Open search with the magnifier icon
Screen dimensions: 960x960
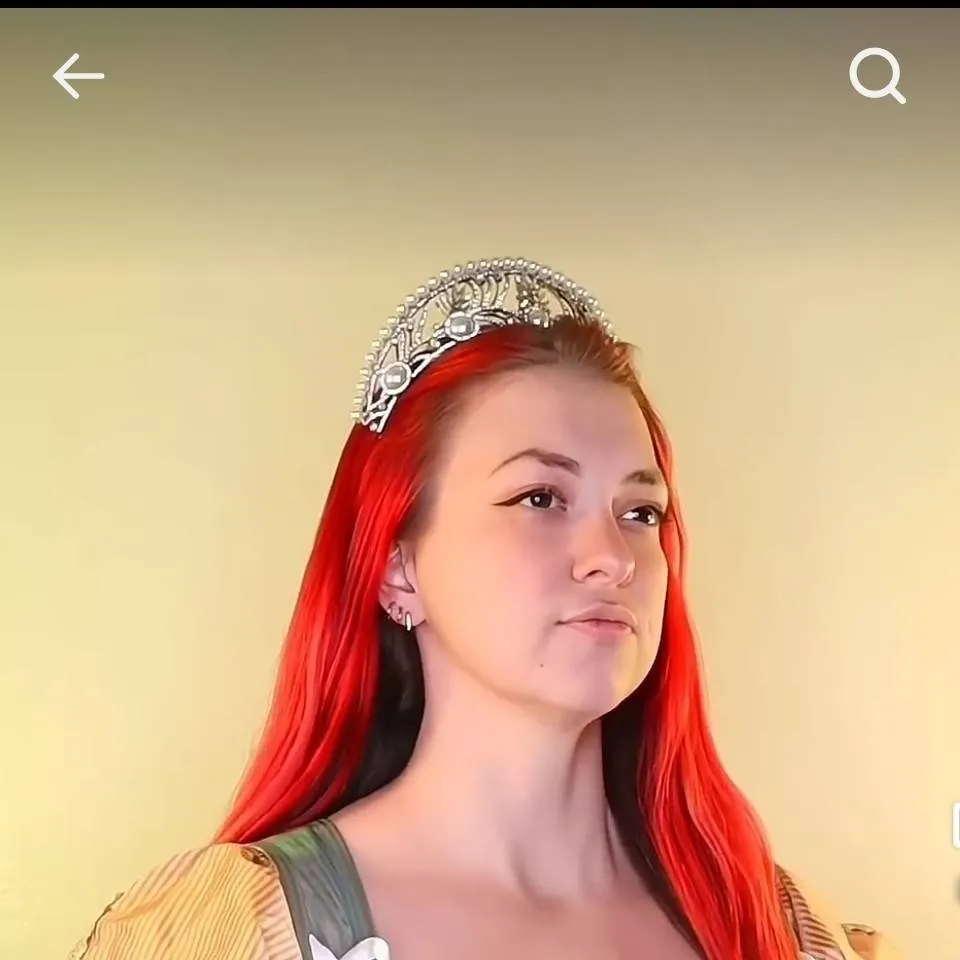click(877, 76)
